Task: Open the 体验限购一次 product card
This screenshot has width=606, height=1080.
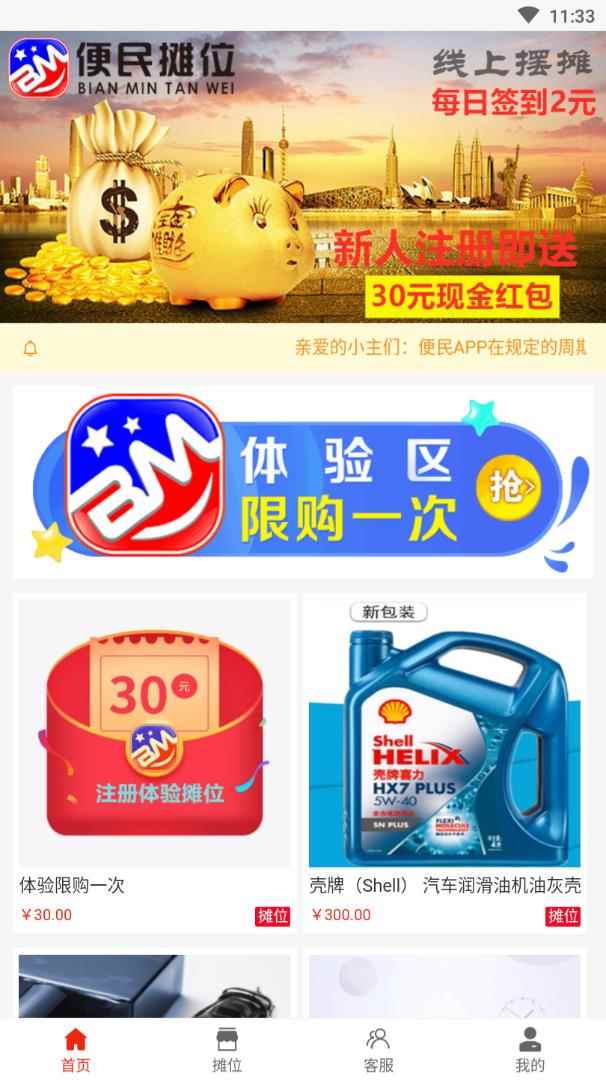Action: point(154,763)
